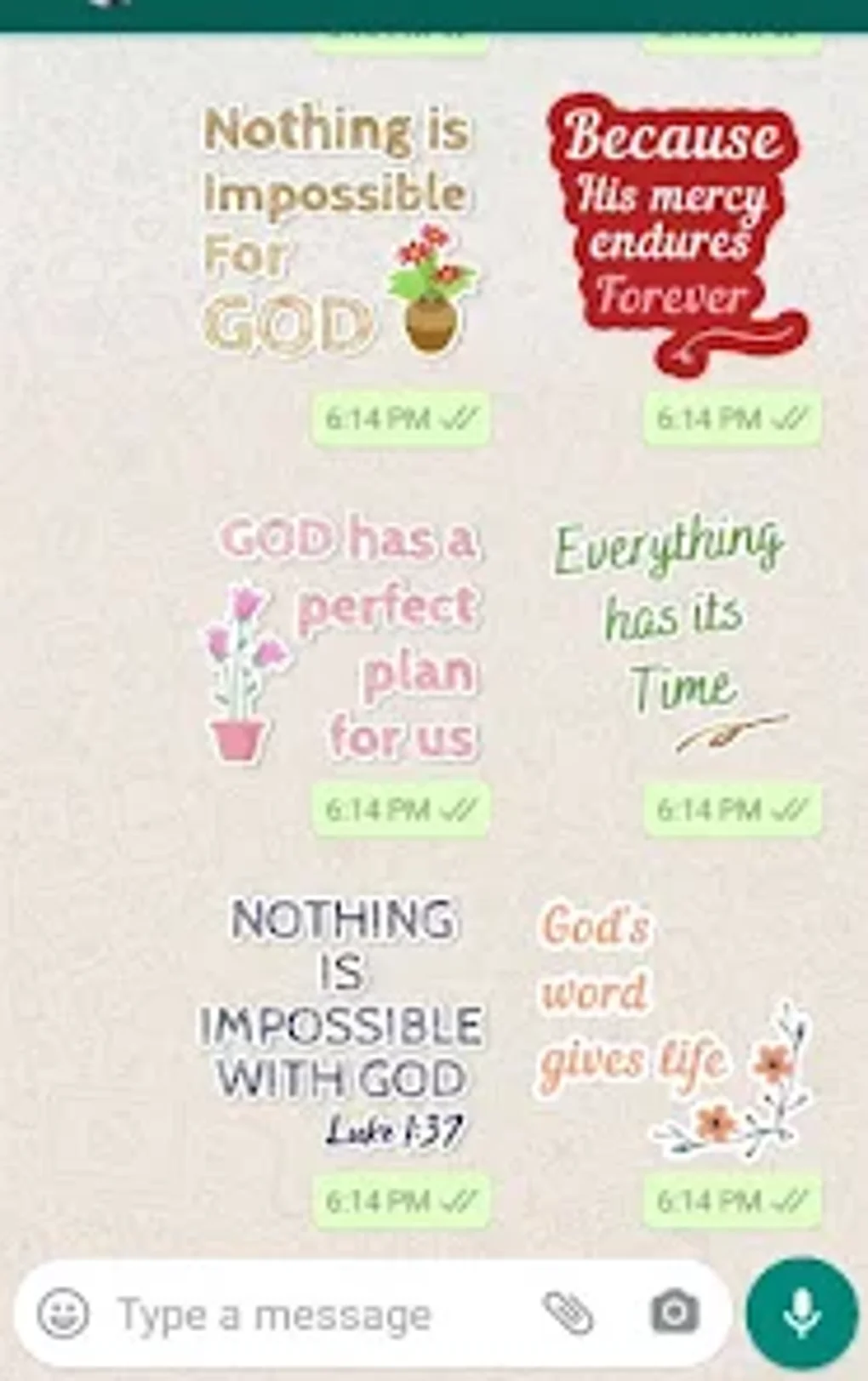Viewport: 868px width, 1381px height.
Task: Open the camera from the message bar
Action: pos(675,1312)
